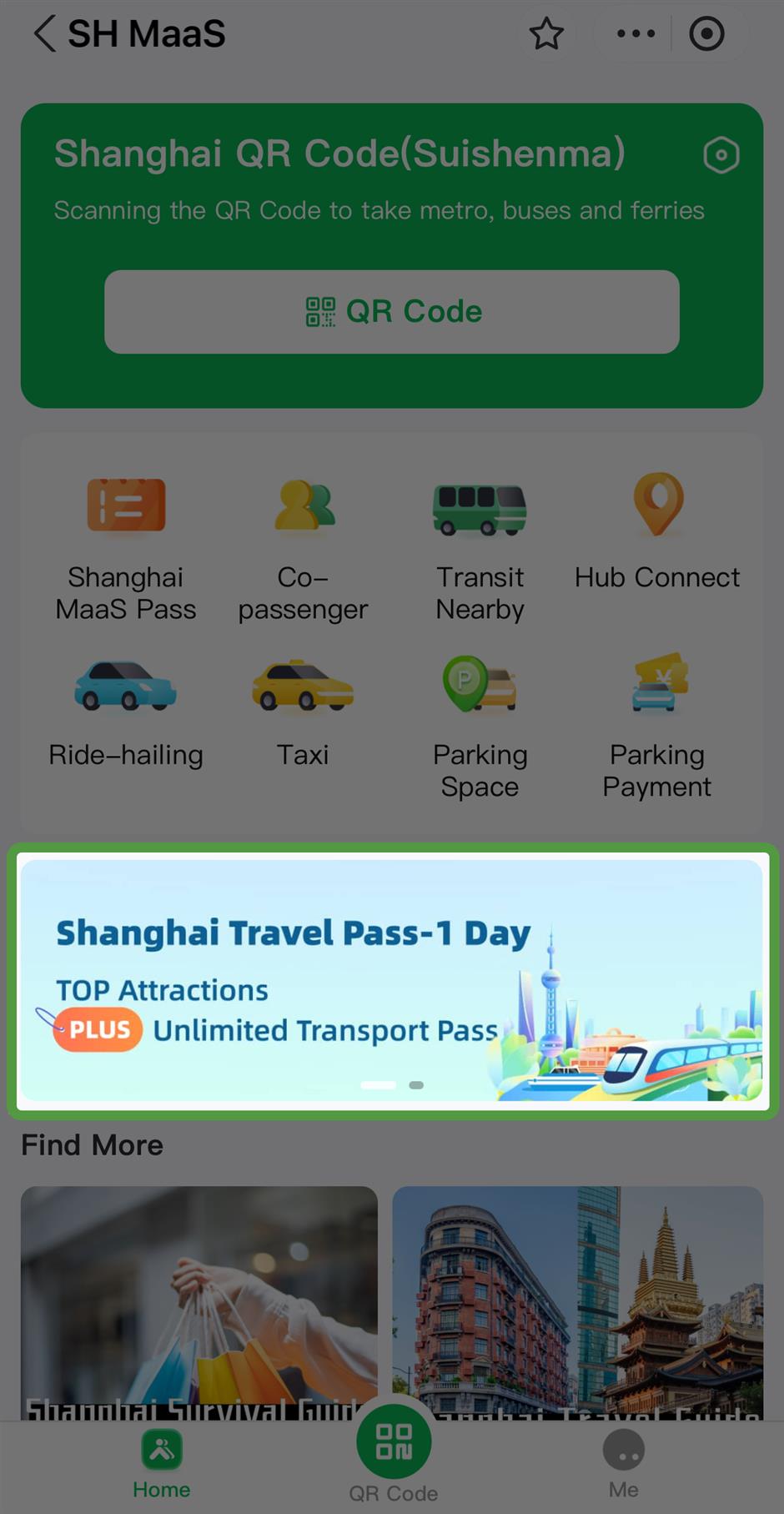Tap the QR Code icon in bottom bar
Viewport: 784px width, 1514px height.
[393, 1442]
